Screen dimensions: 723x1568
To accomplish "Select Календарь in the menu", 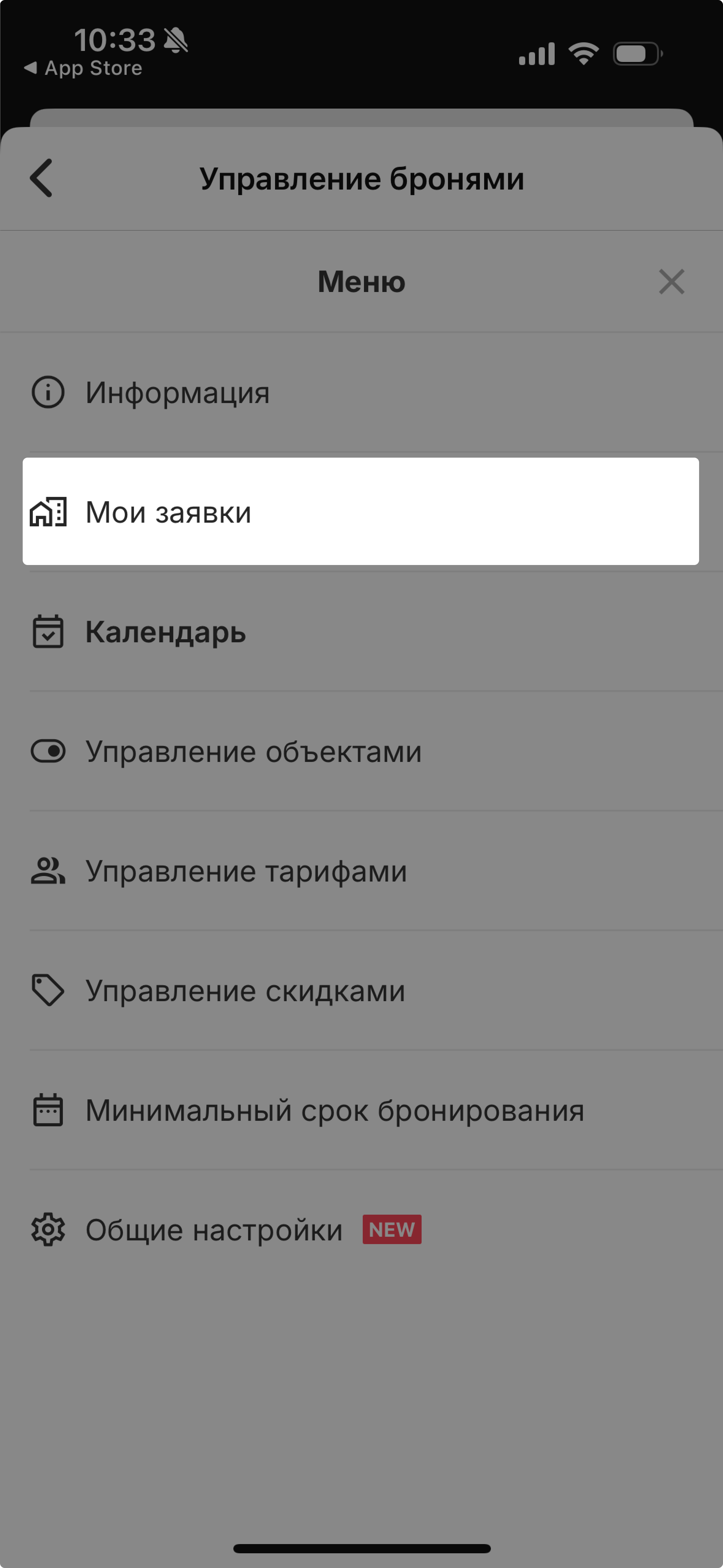I will 361,631.
